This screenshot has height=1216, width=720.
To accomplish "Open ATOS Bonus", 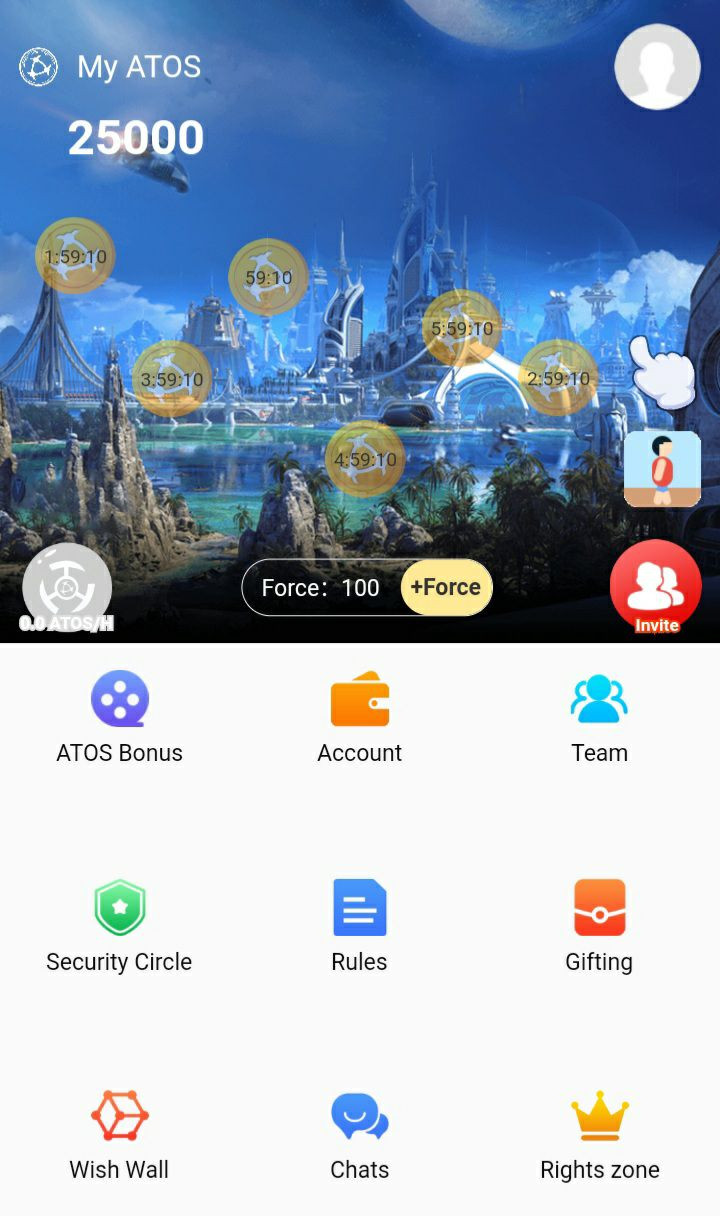I will [x=120, y=718].
